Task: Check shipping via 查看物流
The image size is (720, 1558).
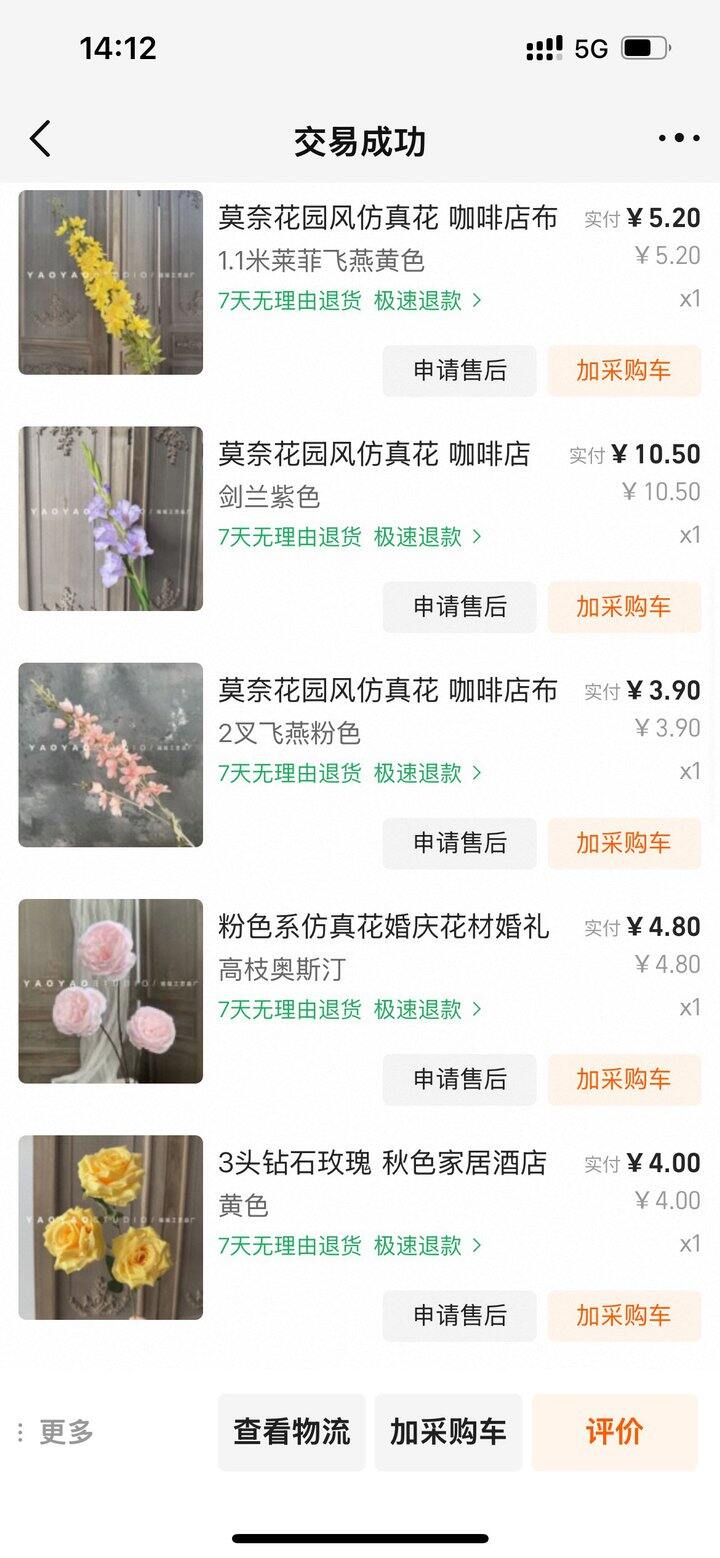Action: 292,1432
